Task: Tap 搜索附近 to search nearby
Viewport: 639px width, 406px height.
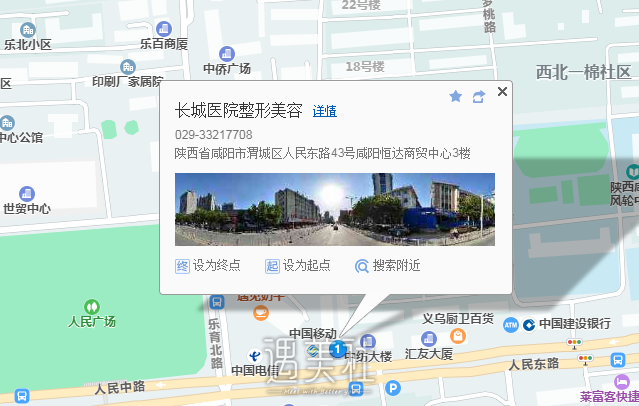Action: point(388,266)
